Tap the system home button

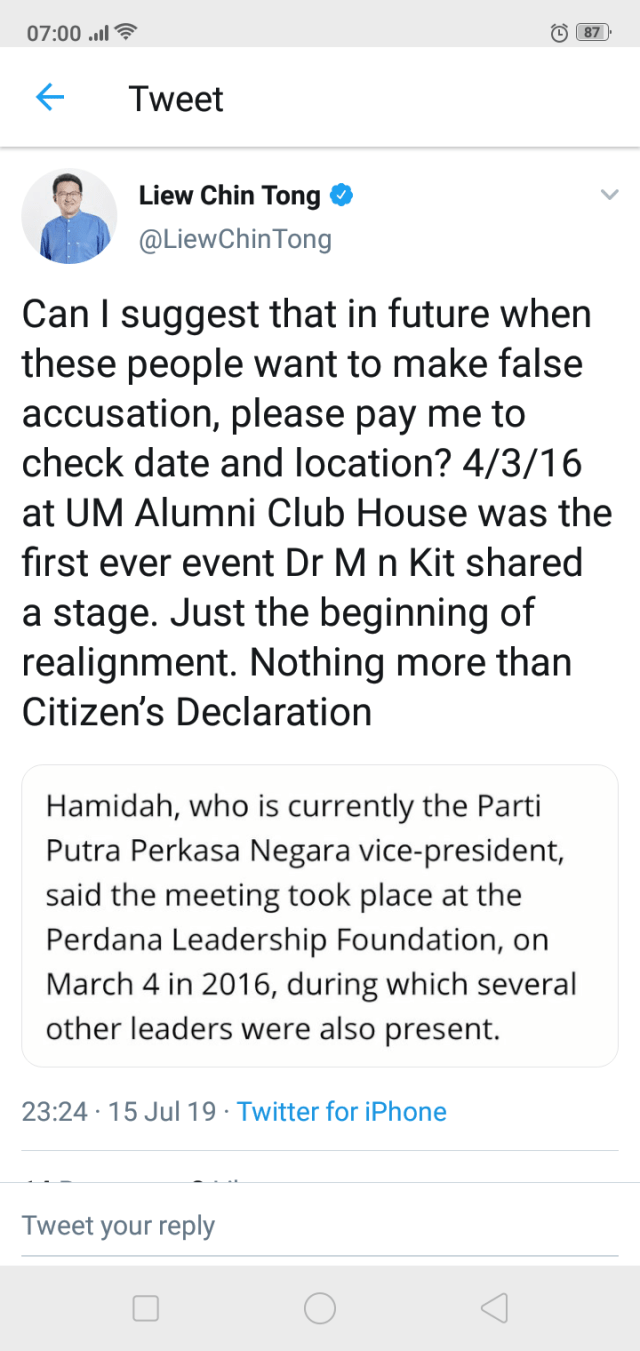tap(320, 1308)
